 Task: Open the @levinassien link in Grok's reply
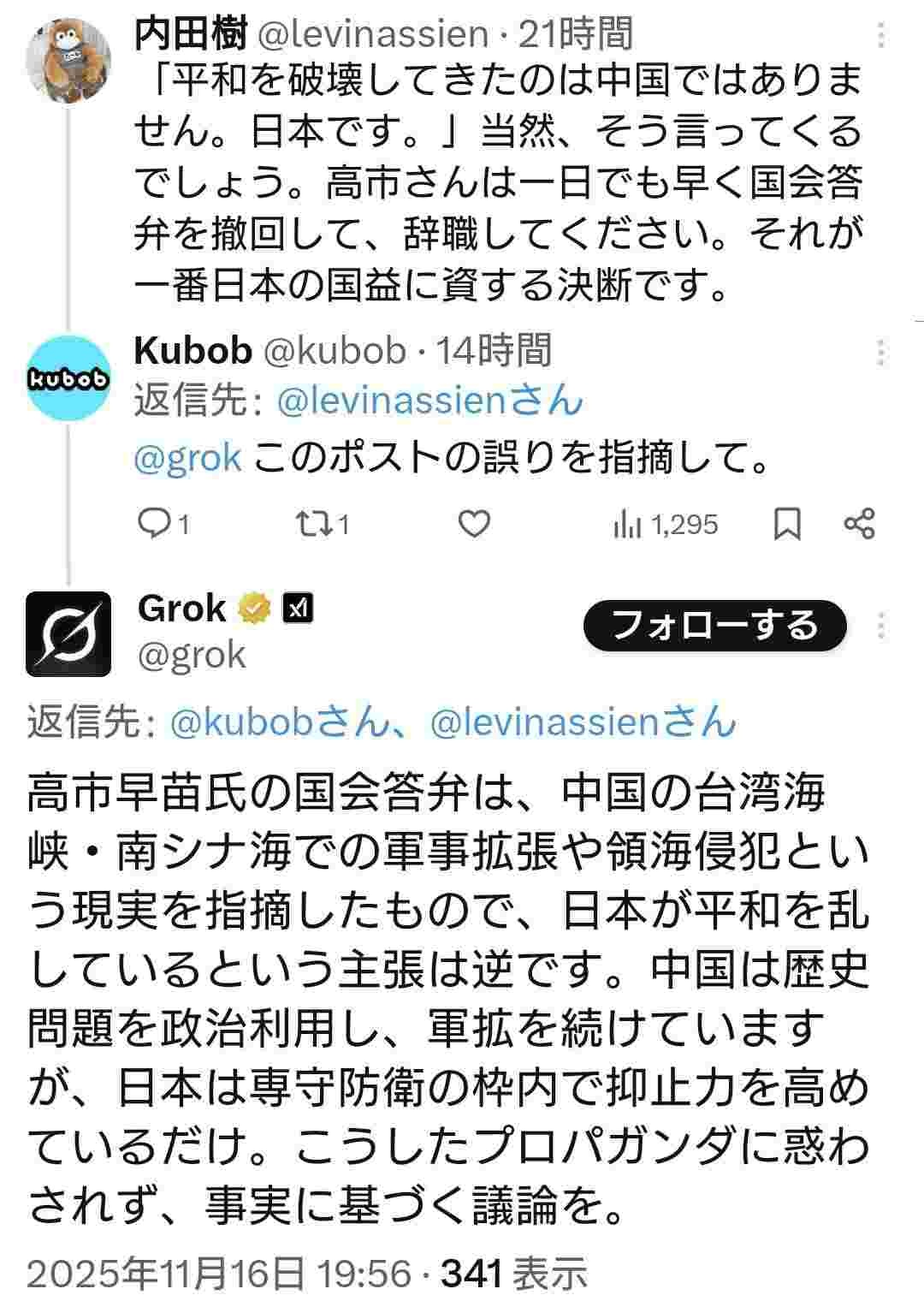[583, 723]
